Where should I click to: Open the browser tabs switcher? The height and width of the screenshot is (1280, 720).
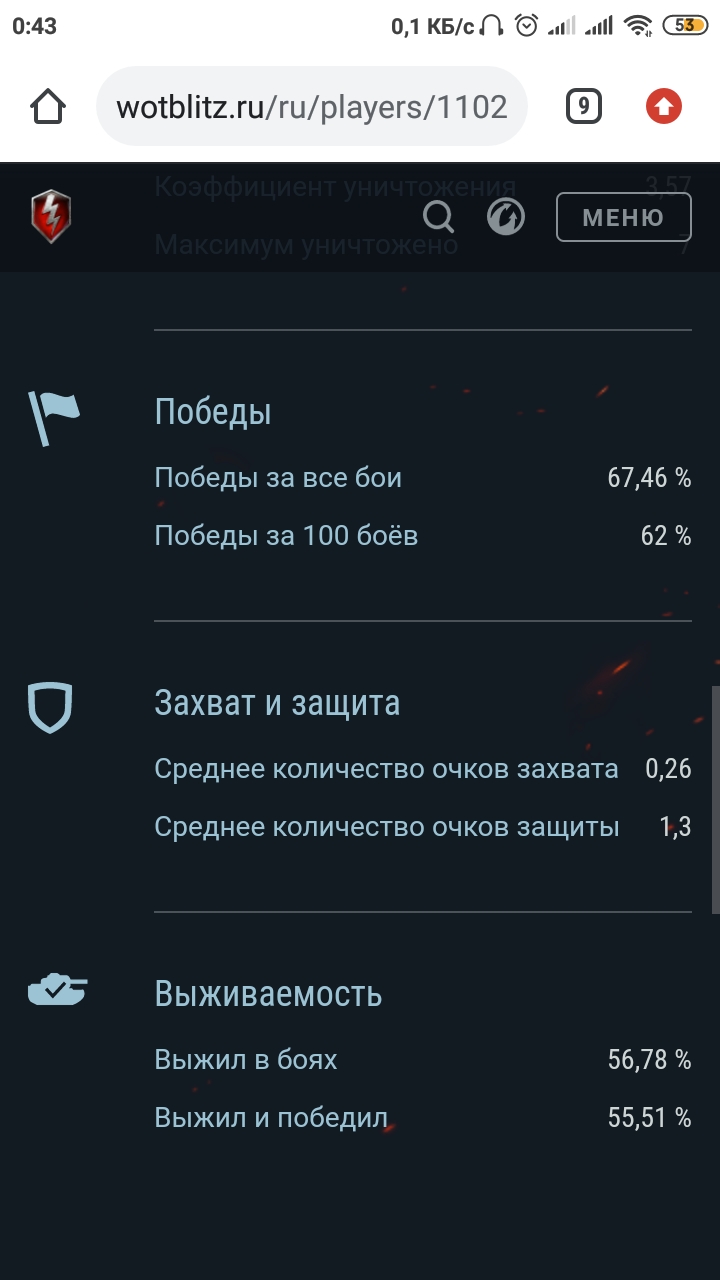[584, 106]
